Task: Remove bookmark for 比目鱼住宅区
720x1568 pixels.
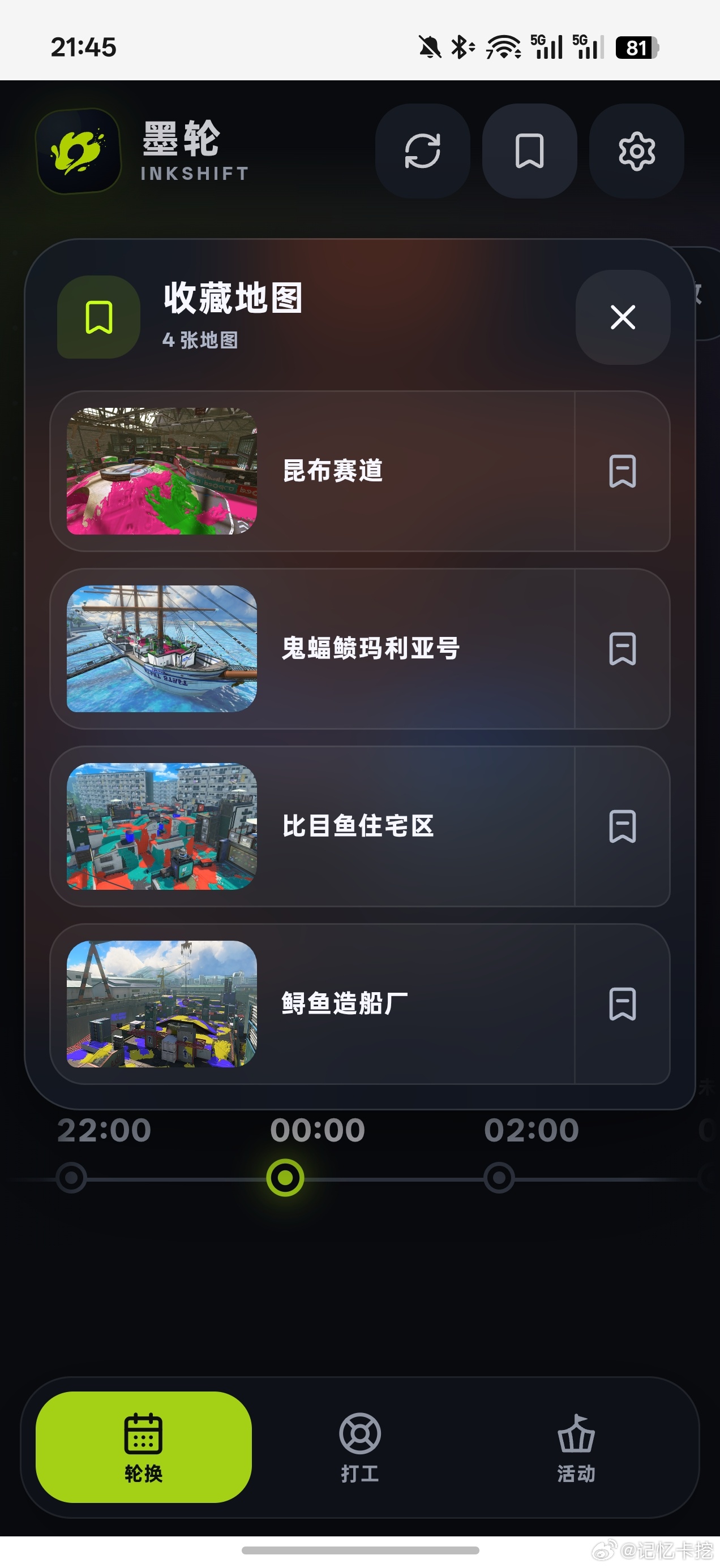Action: tap(623, 826)
